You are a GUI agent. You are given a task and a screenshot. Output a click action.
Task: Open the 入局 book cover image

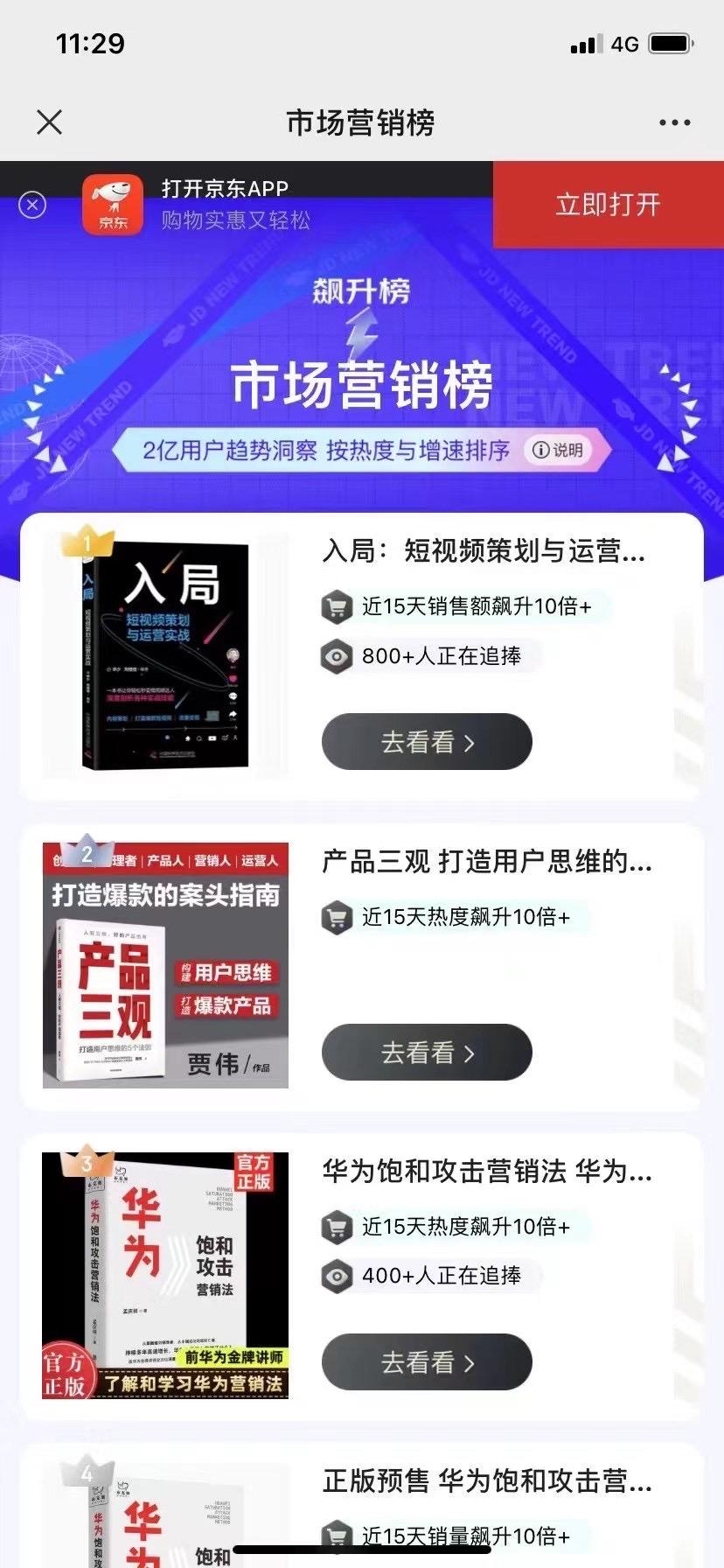pos(165,656)
